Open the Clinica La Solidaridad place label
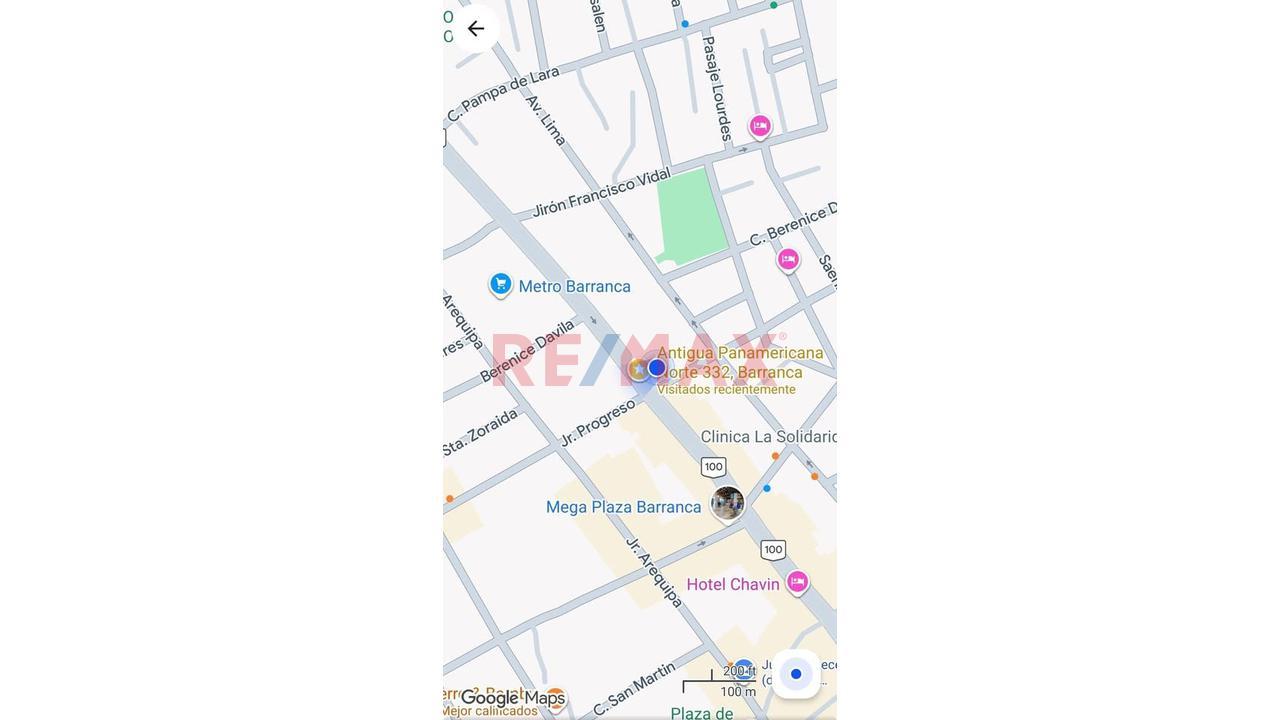This screenshot has height=720, width=1280. [767, 437]
